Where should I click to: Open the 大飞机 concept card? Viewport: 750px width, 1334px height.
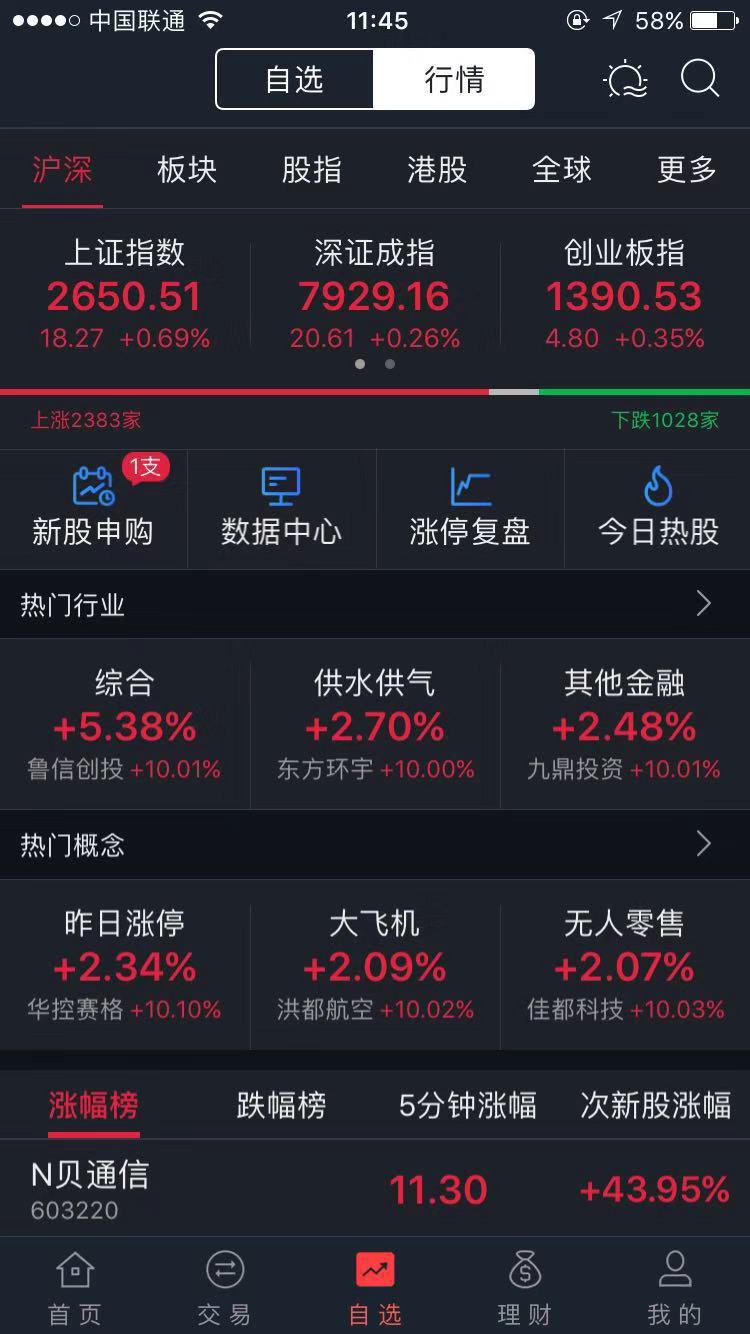tap(375, 965)
